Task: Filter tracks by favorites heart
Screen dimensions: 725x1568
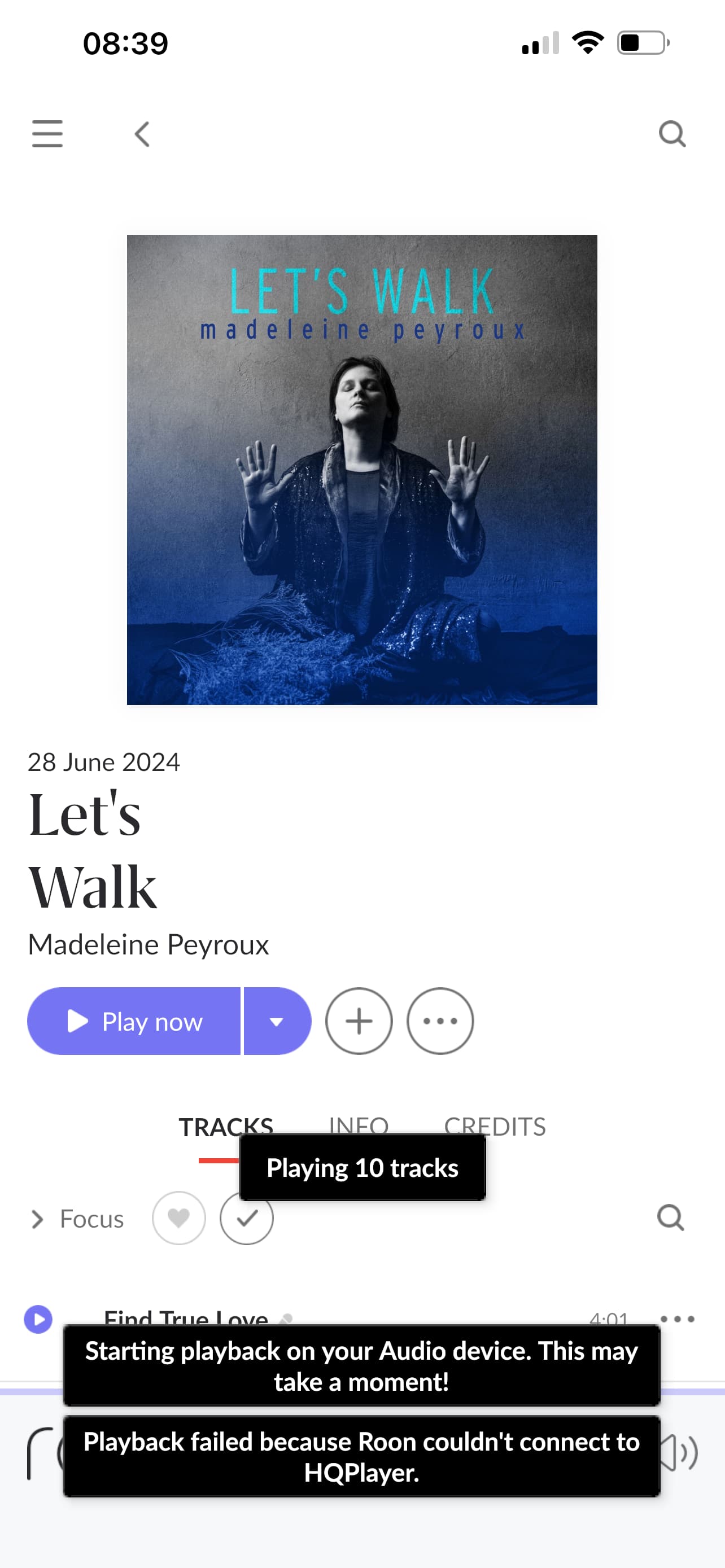Action: pyautogui.click(x=178, y=1218)
